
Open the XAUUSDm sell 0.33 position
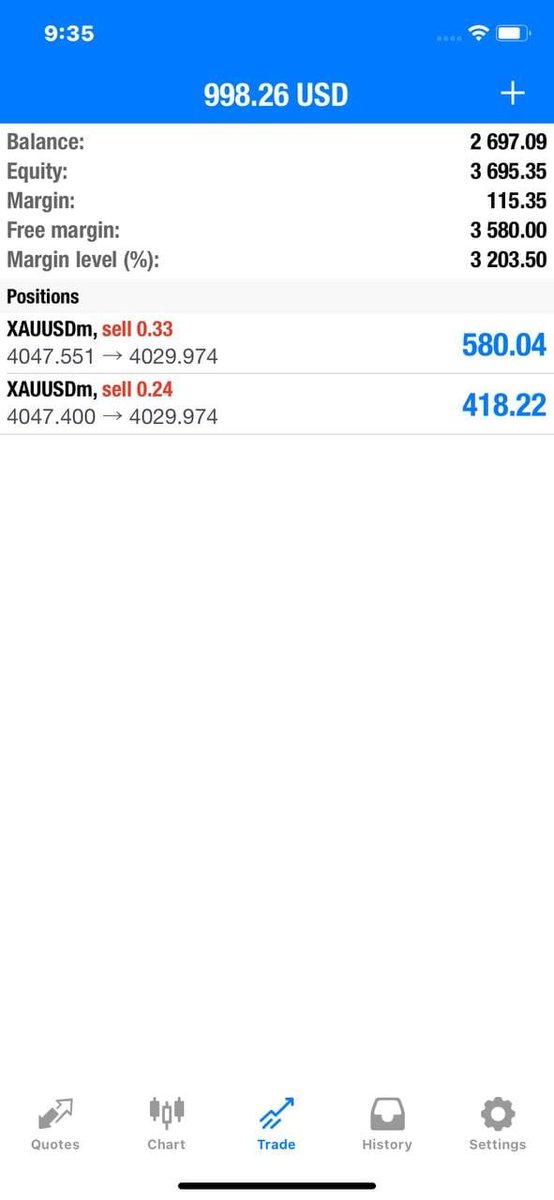(x=277, y=344)
